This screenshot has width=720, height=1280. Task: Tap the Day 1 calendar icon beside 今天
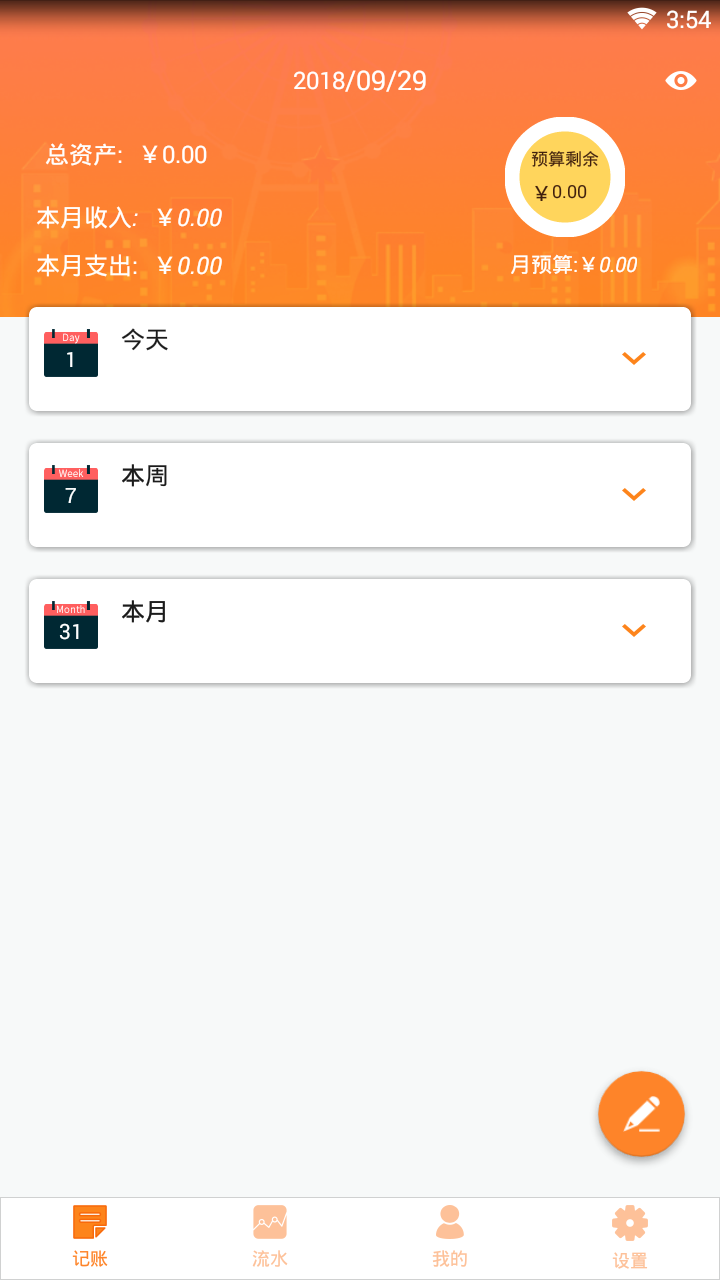tap(70, 355)
